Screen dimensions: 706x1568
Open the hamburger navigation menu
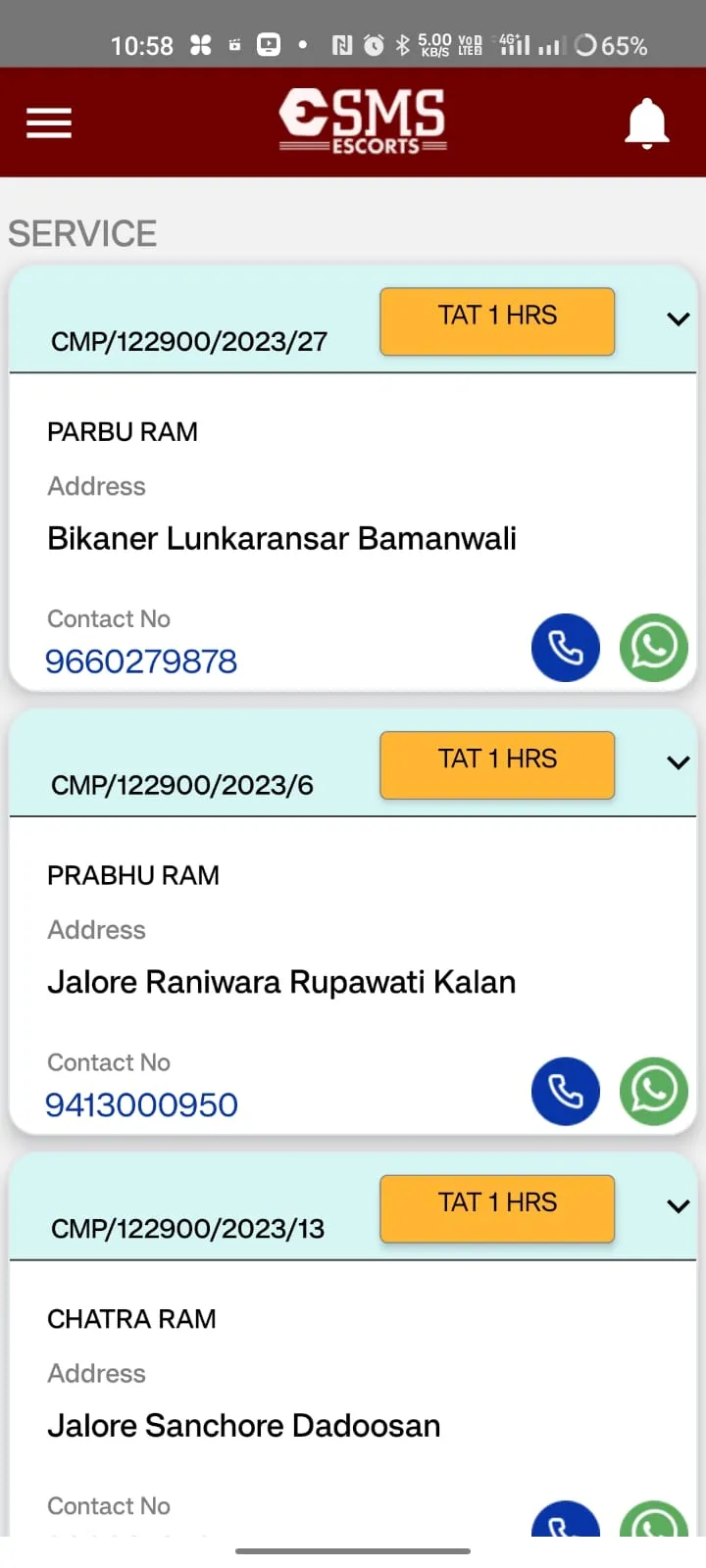48,122
